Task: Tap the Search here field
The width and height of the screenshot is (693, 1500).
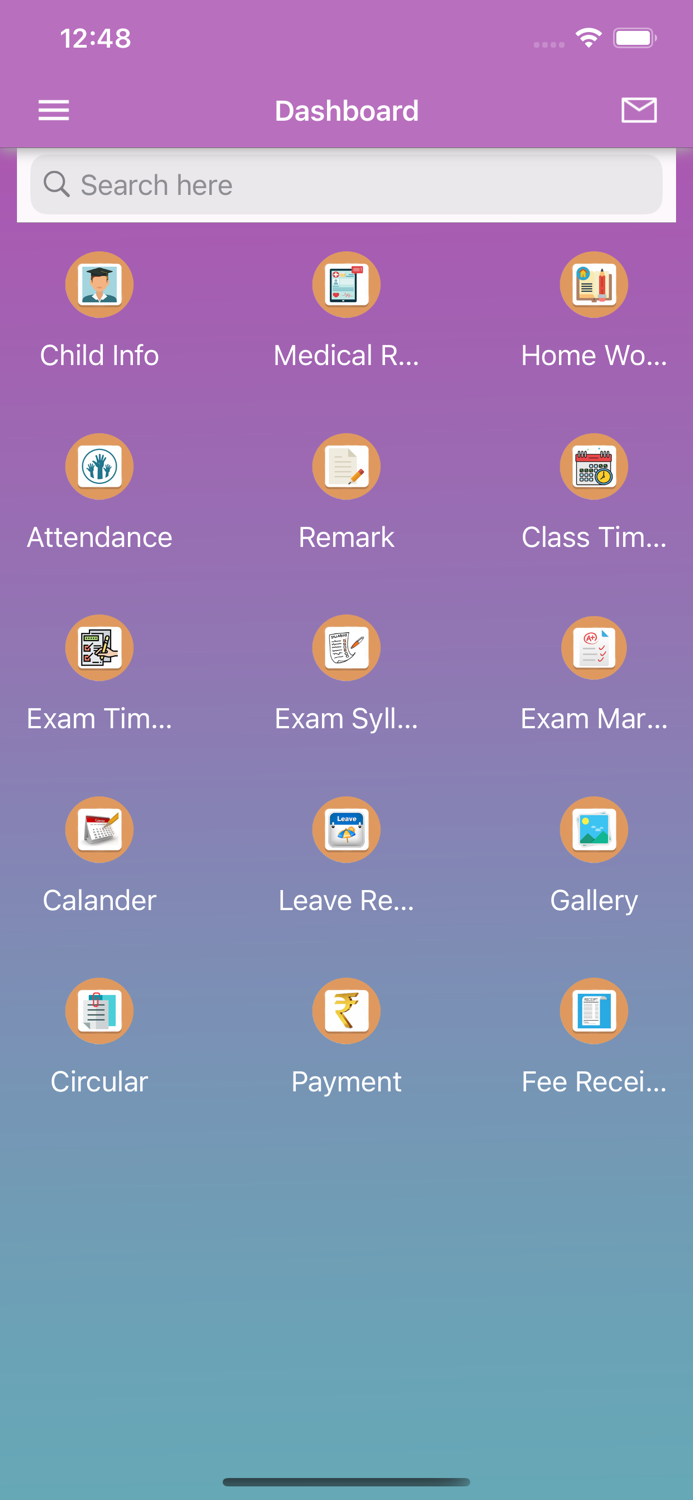Action: coord(346,185)
